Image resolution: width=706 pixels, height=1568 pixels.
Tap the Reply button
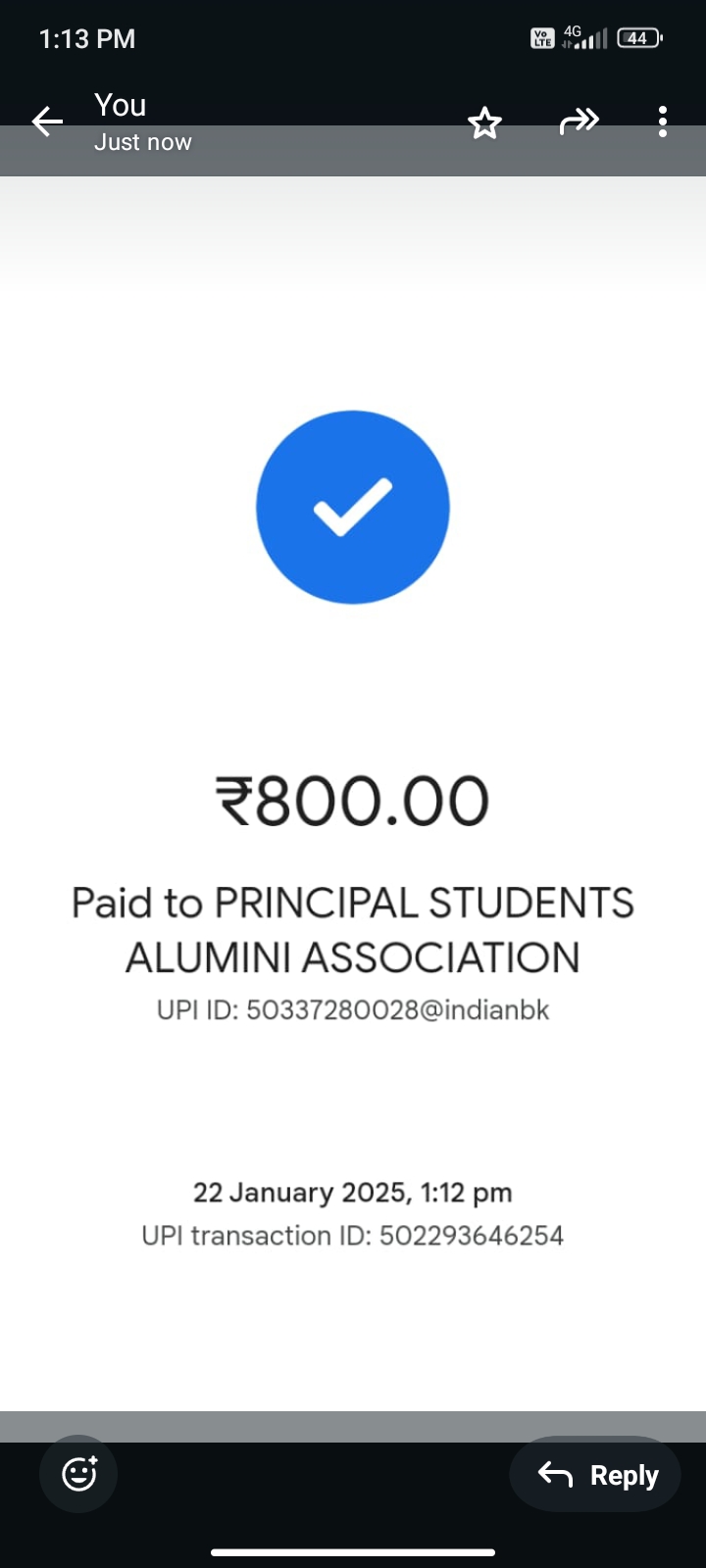(595, 1474)
